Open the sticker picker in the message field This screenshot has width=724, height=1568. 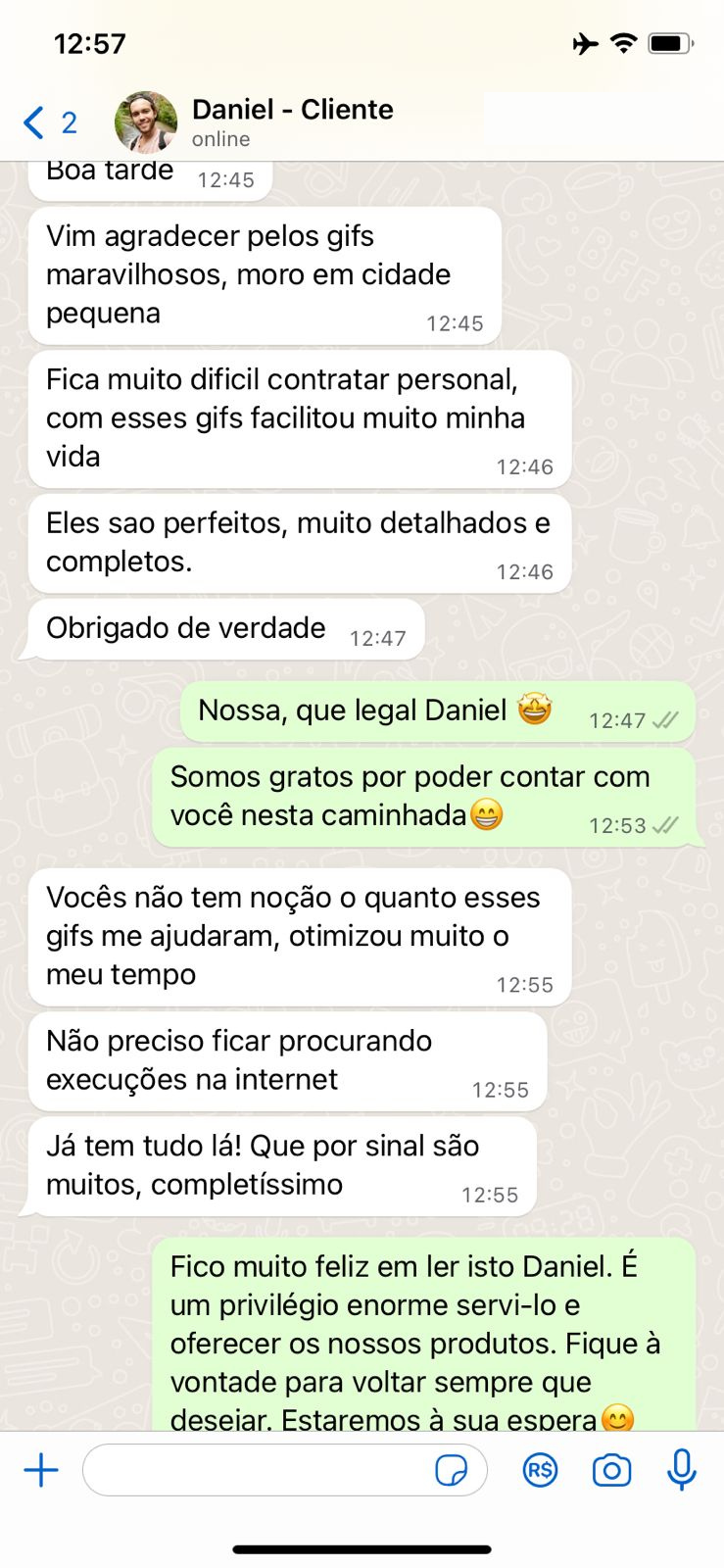coord(452,1470)
